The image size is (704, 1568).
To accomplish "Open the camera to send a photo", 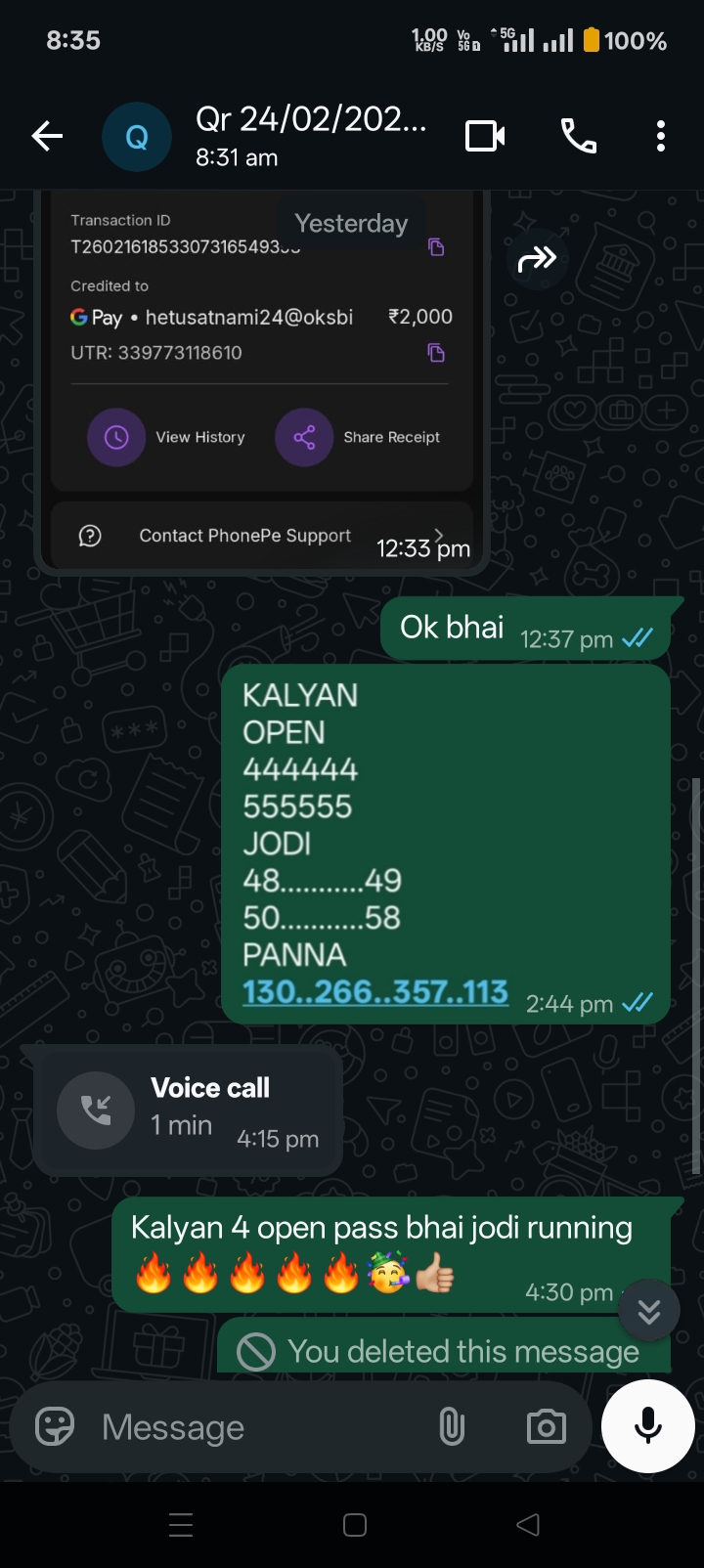I will tap(546, 1427).
